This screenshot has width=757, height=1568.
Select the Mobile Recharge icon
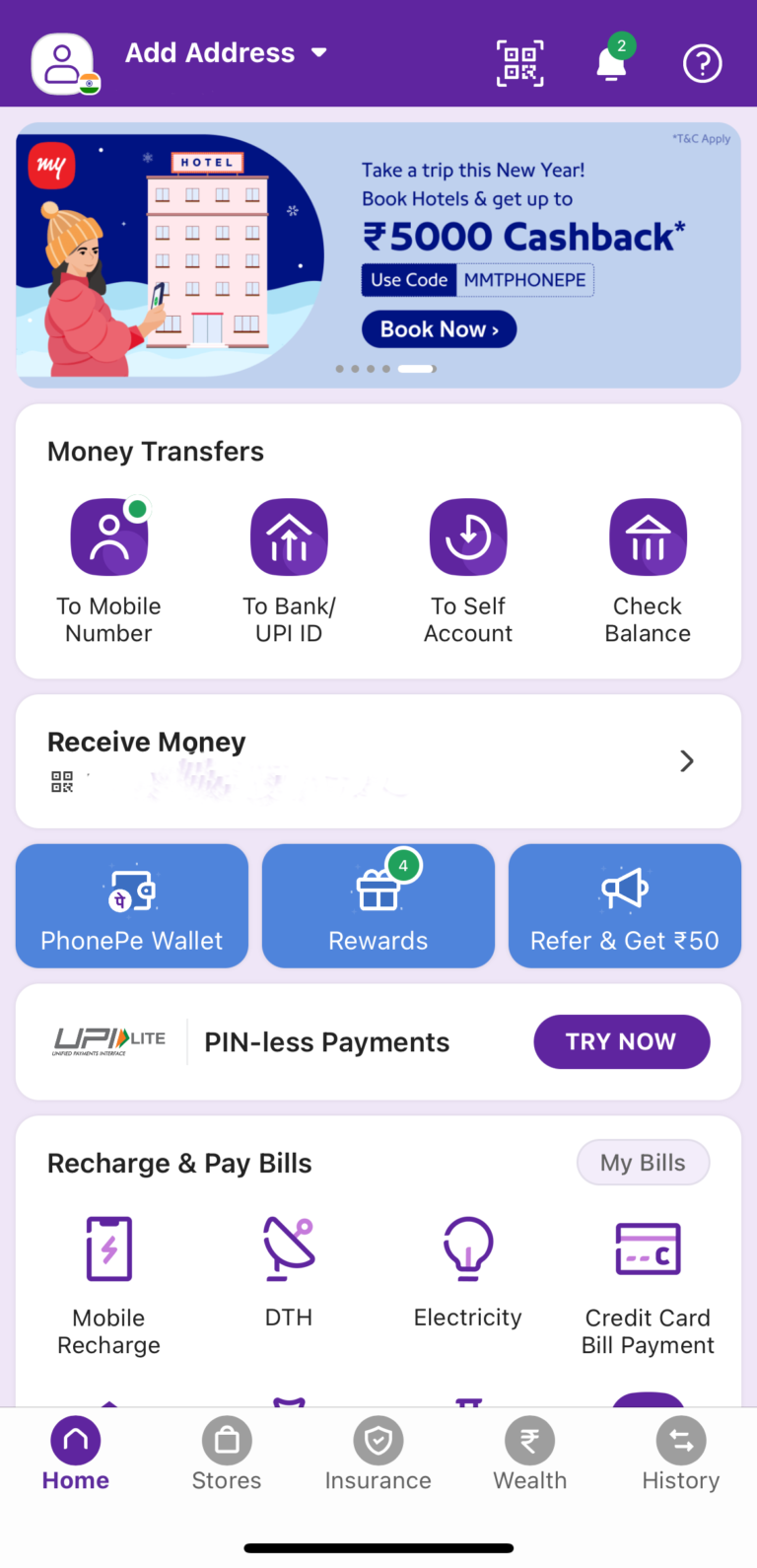108,1248
